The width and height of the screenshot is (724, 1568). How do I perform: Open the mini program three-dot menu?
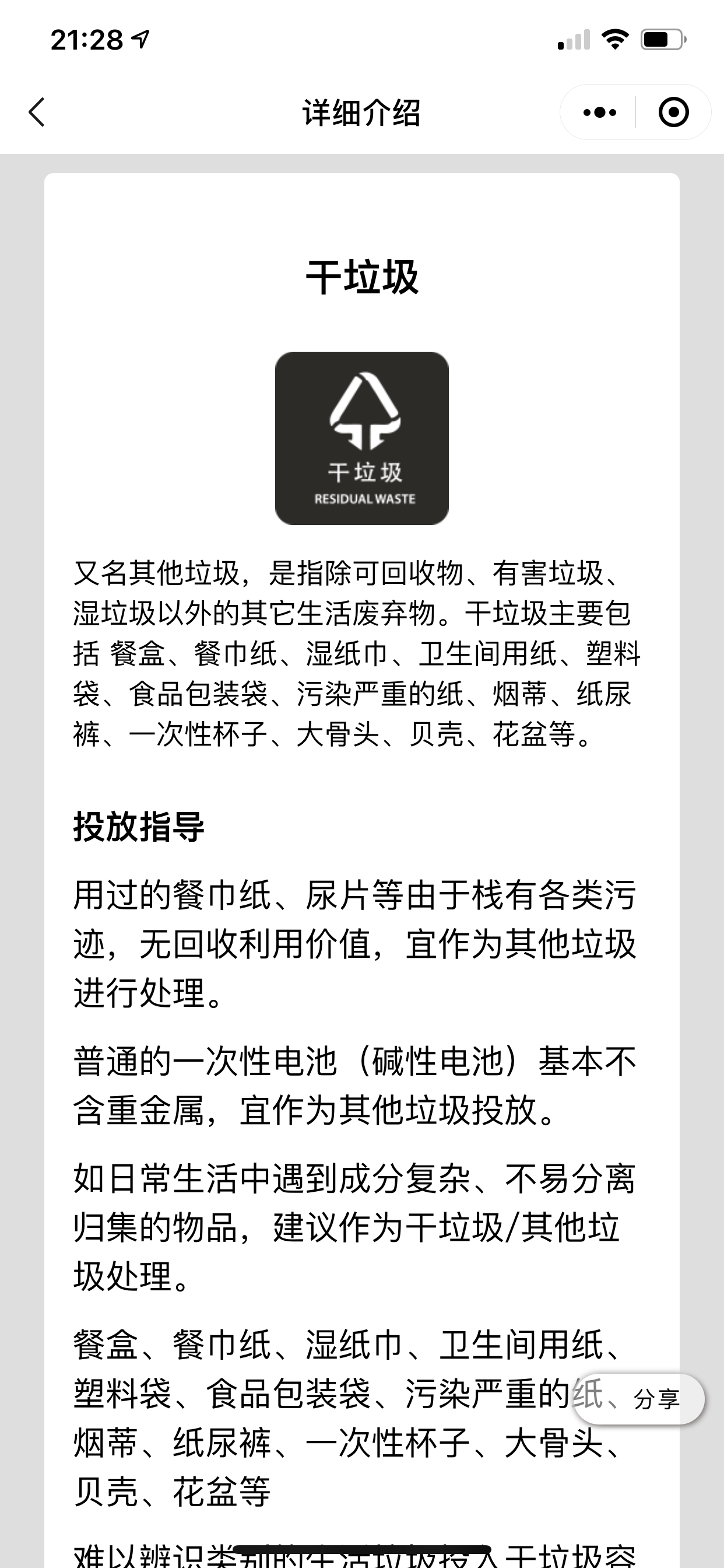(599, 113)
